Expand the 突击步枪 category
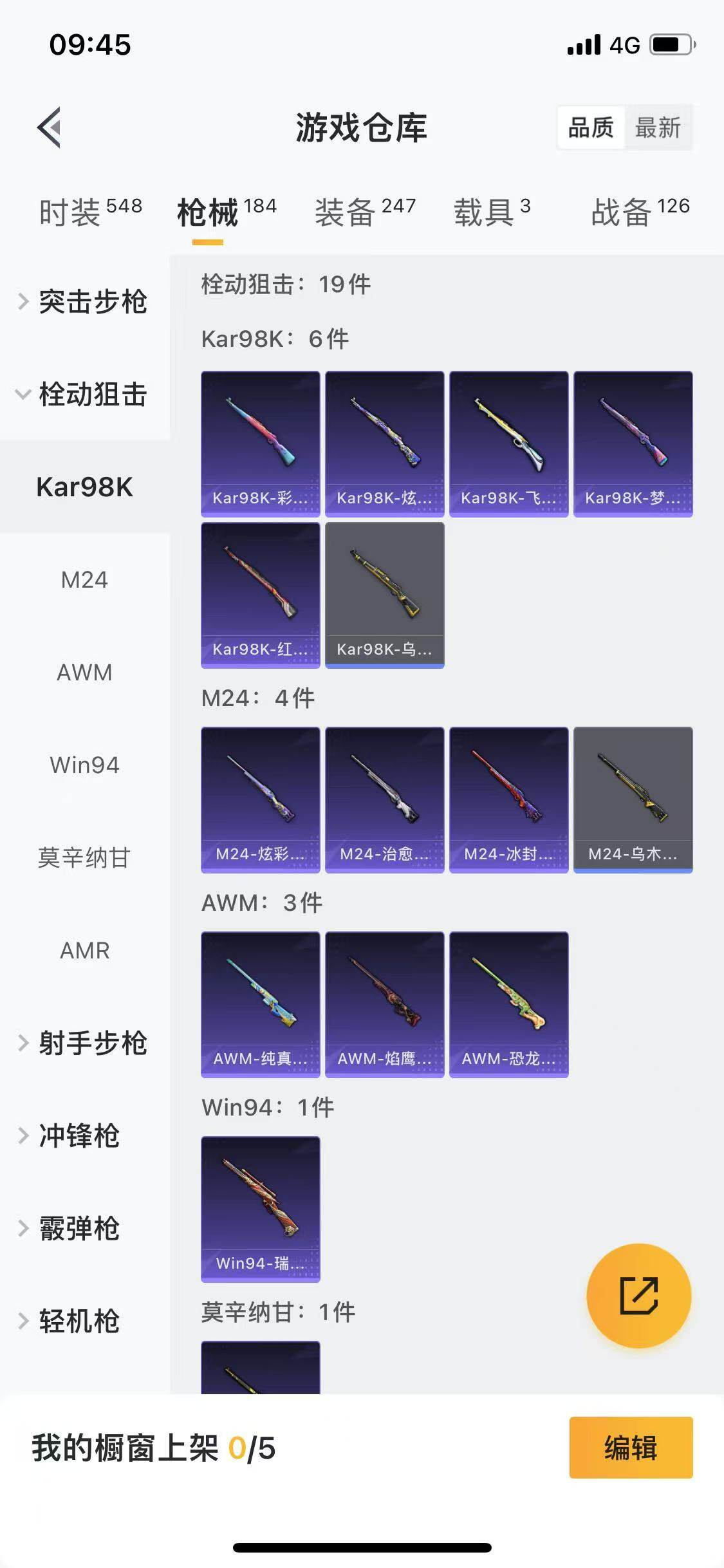 (x=85, y=301)
